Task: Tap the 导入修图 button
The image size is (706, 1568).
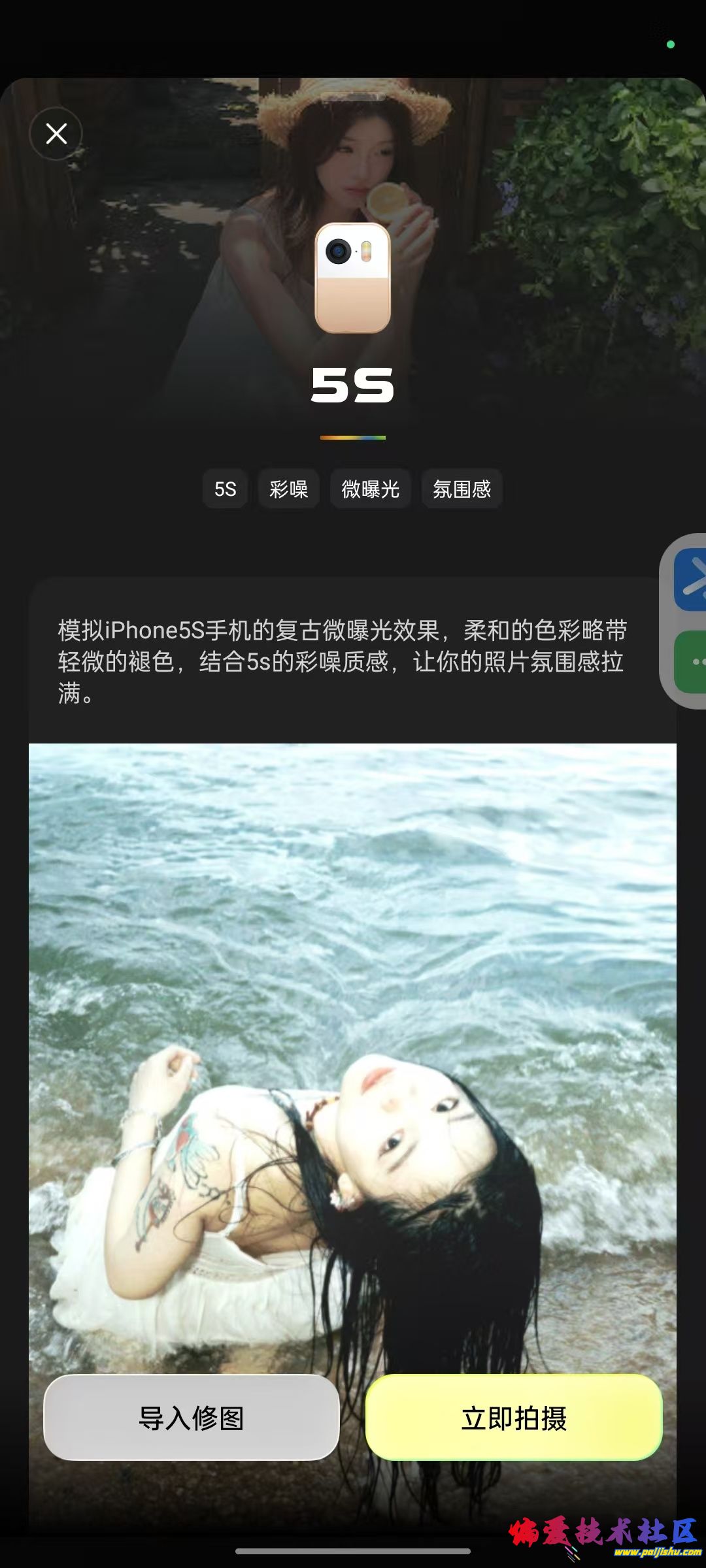Action: click(192, 1418)
